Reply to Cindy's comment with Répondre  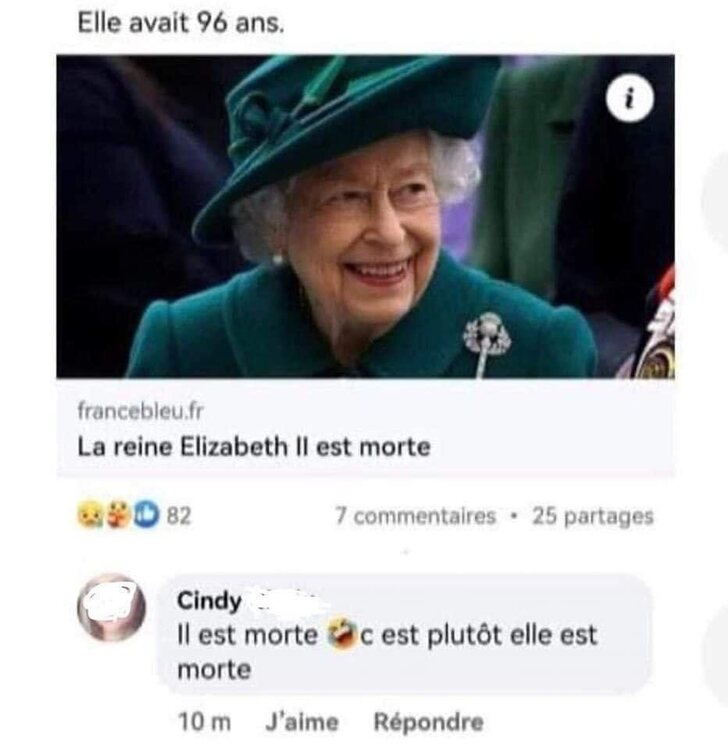[x=428, y=721]
